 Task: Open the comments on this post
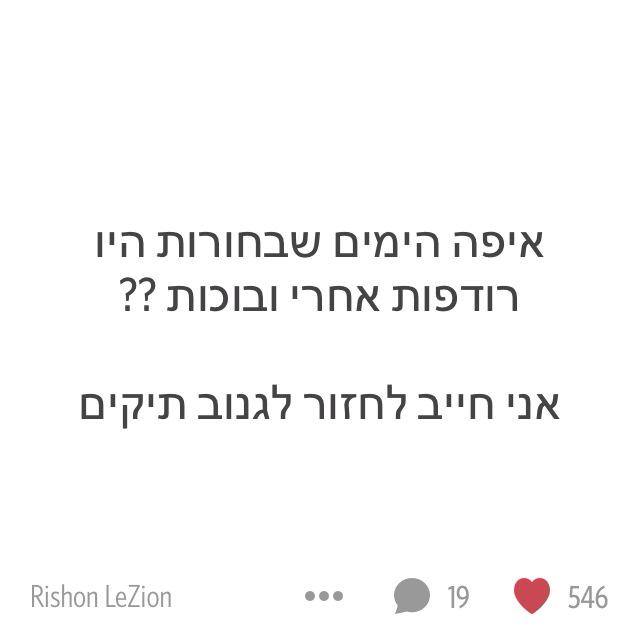click(x=411, y=597)
